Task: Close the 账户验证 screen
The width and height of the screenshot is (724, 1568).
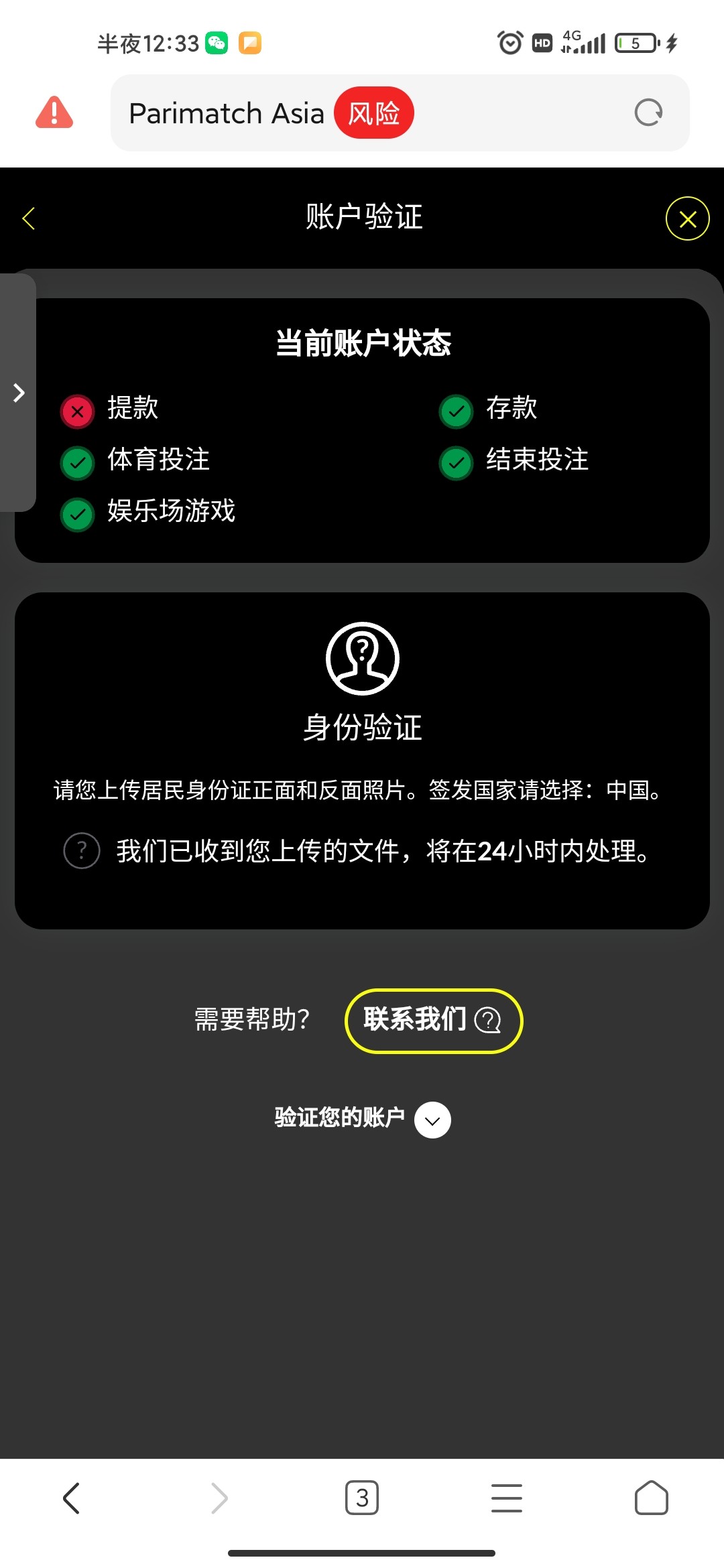Action: [x=687, y=218]
